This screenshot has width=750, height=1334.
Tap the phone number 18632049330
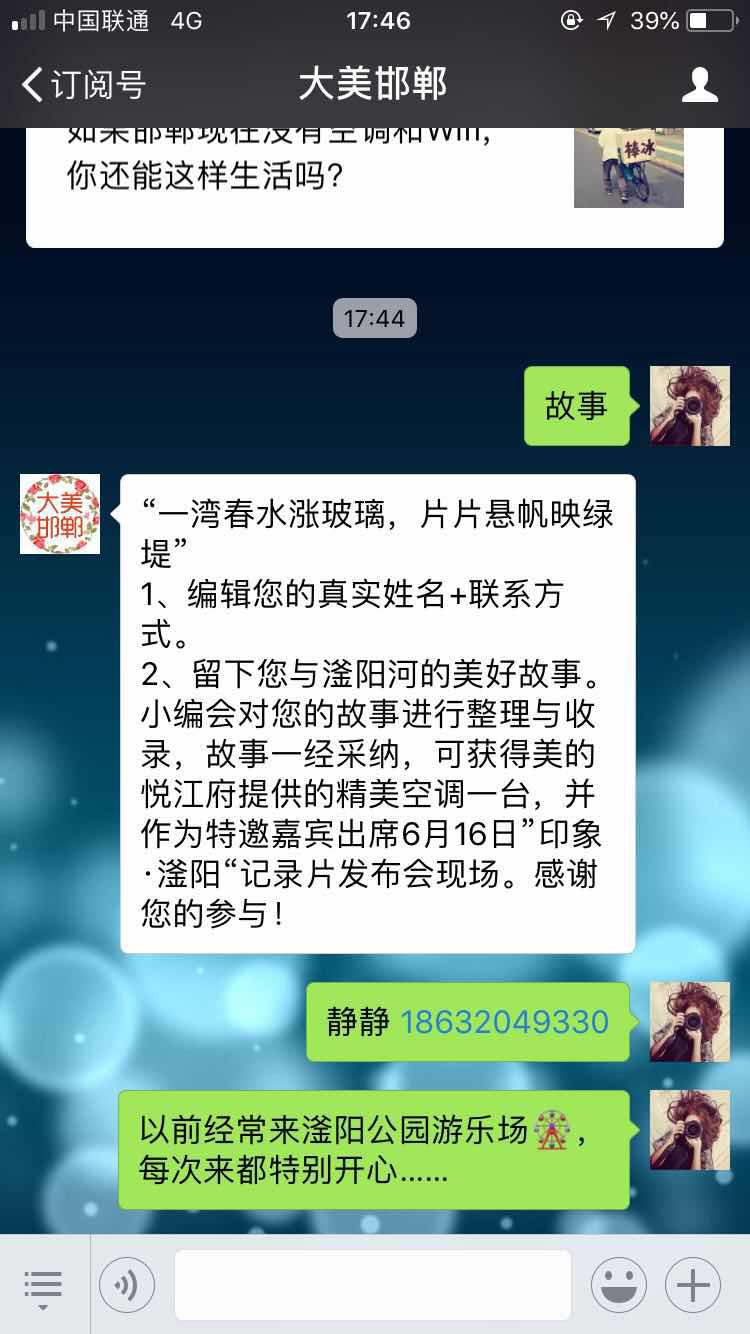[x=504, y=1022]
